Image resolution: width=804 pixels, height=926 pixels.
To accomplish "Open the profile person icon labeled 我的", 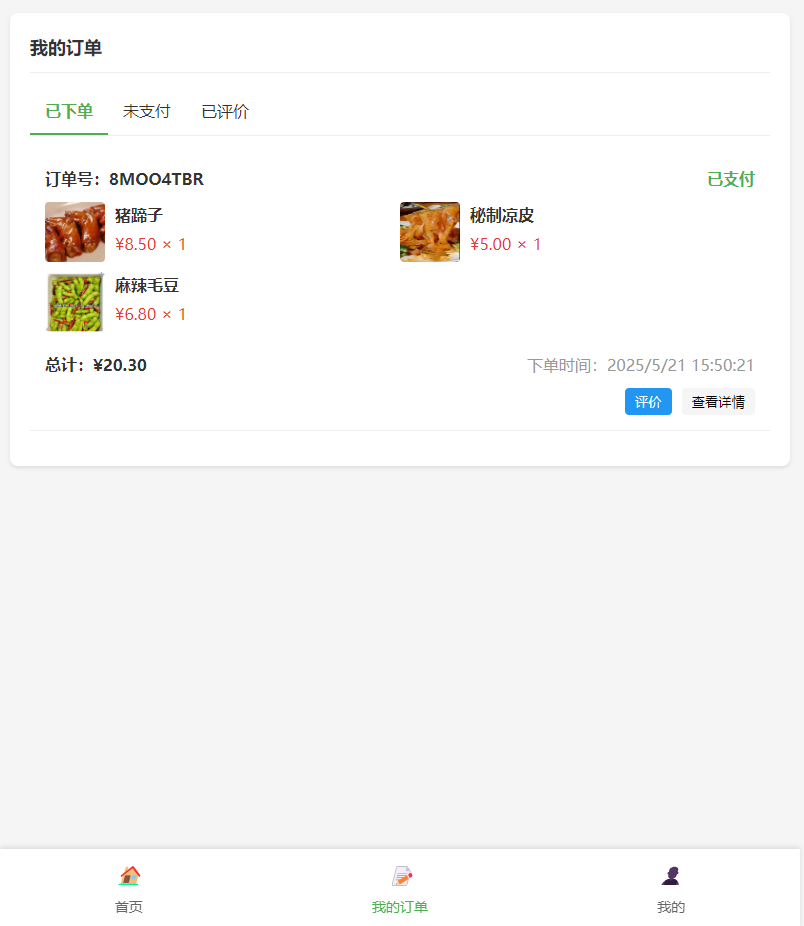I will 671,876.
